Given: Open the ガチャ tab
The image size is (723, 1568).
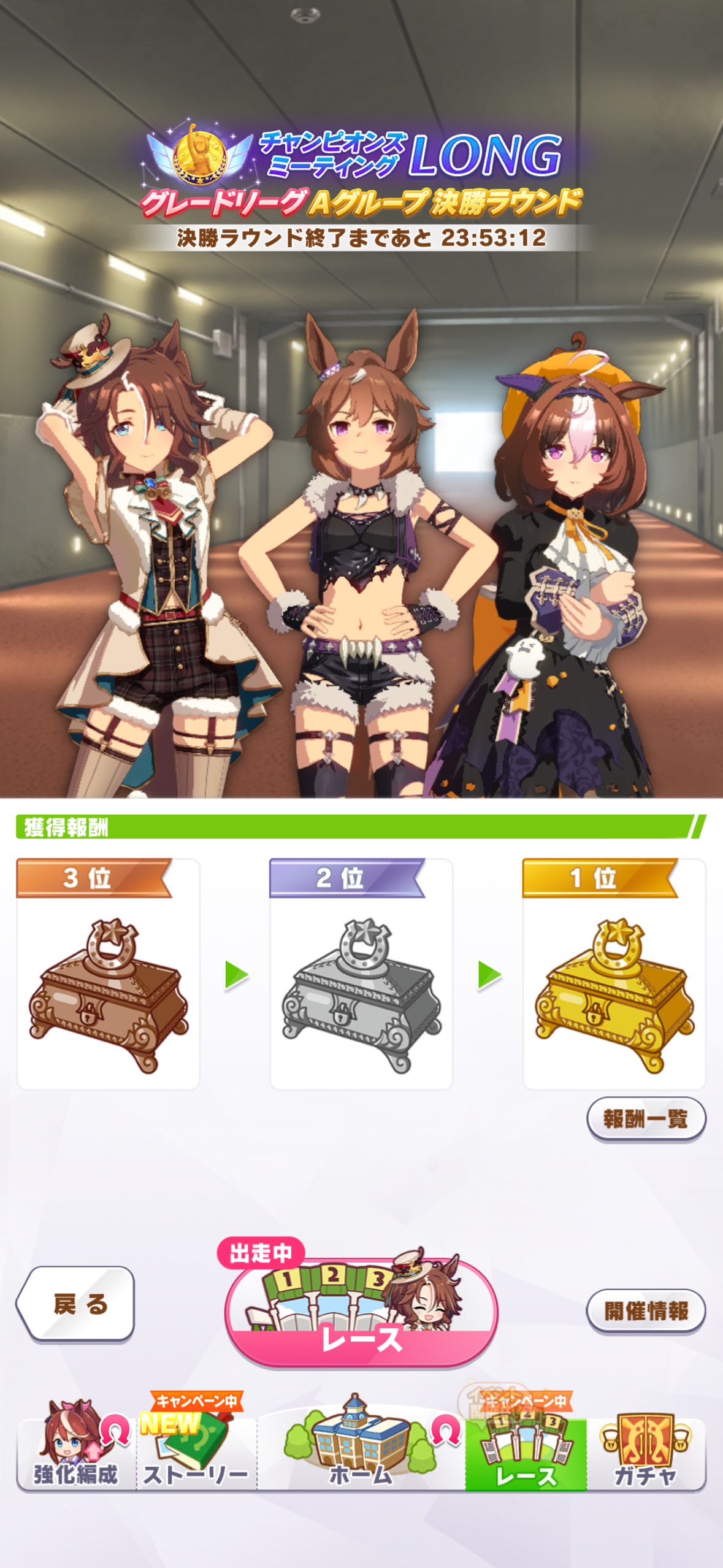Looking at the screenshot, I should (x=645, y=1454).
